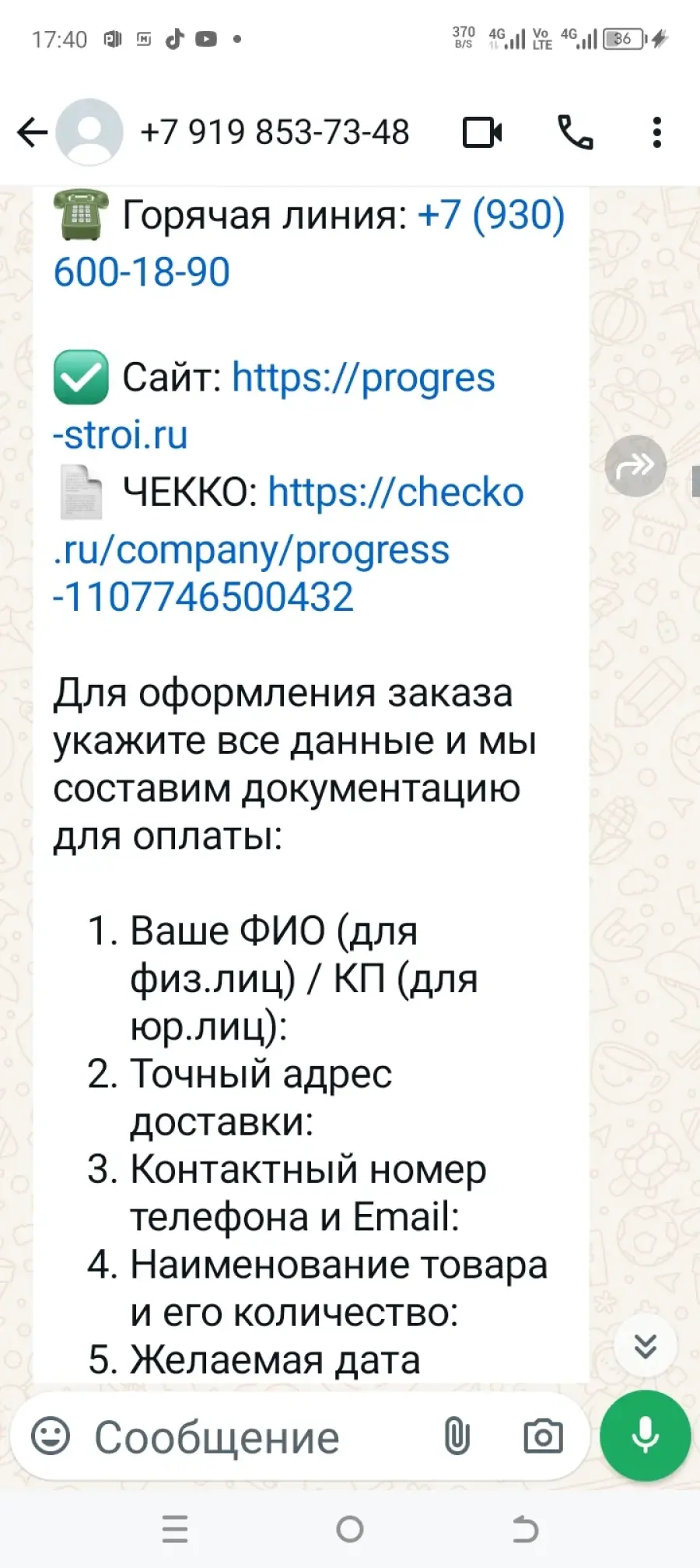The width and height of the screenshot is (700, 1568).
Task: Open system recent apps menu
Action: click(x=175, y=1529)
